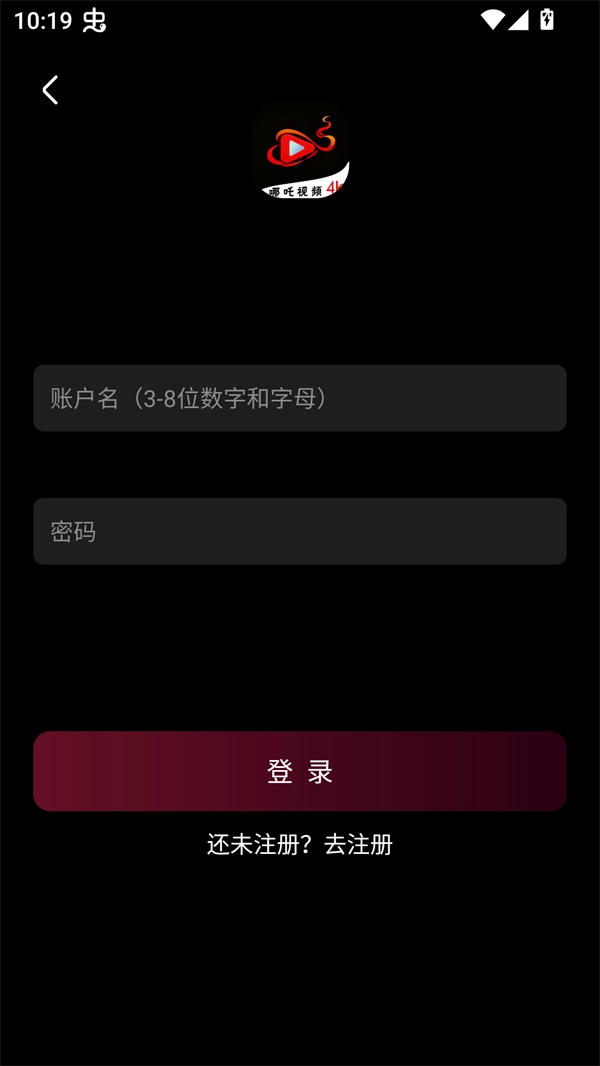Tap the 登录 login button

click(x=300, y=771)
